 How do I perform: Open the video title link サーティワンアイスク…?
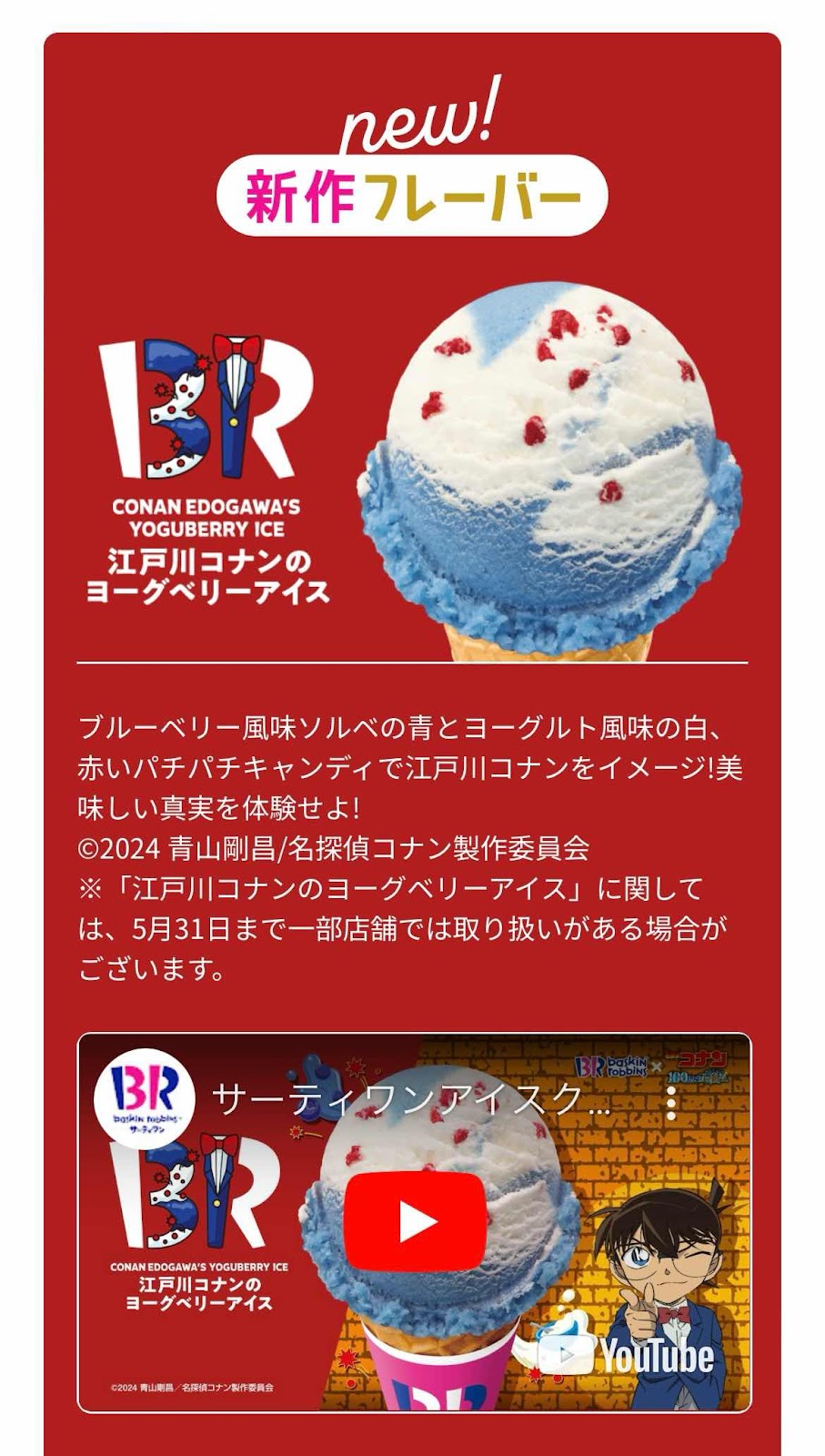(x=411, y=1099)
